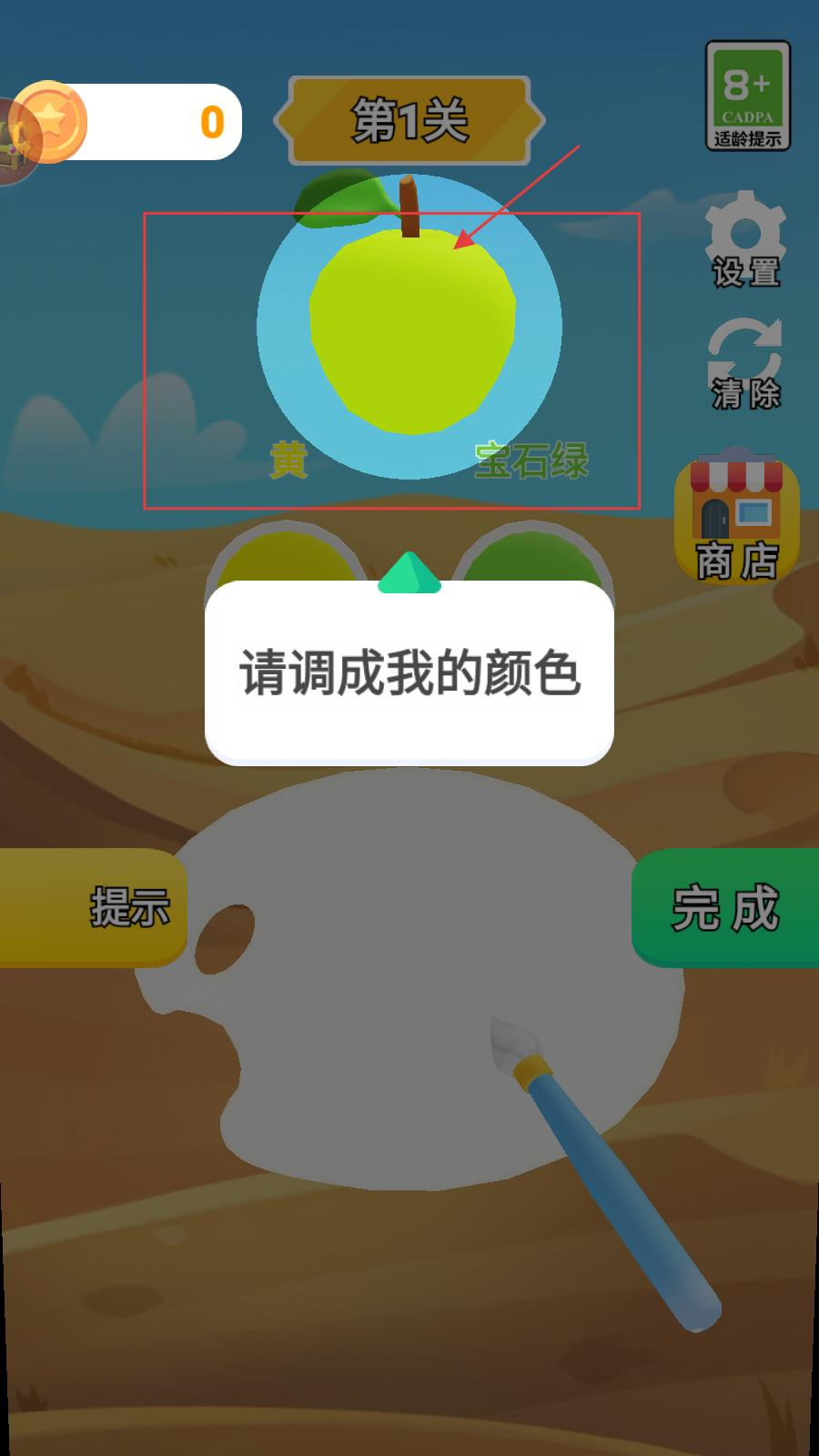
Task: Confirm the mix with 完成
Action: 725,907
